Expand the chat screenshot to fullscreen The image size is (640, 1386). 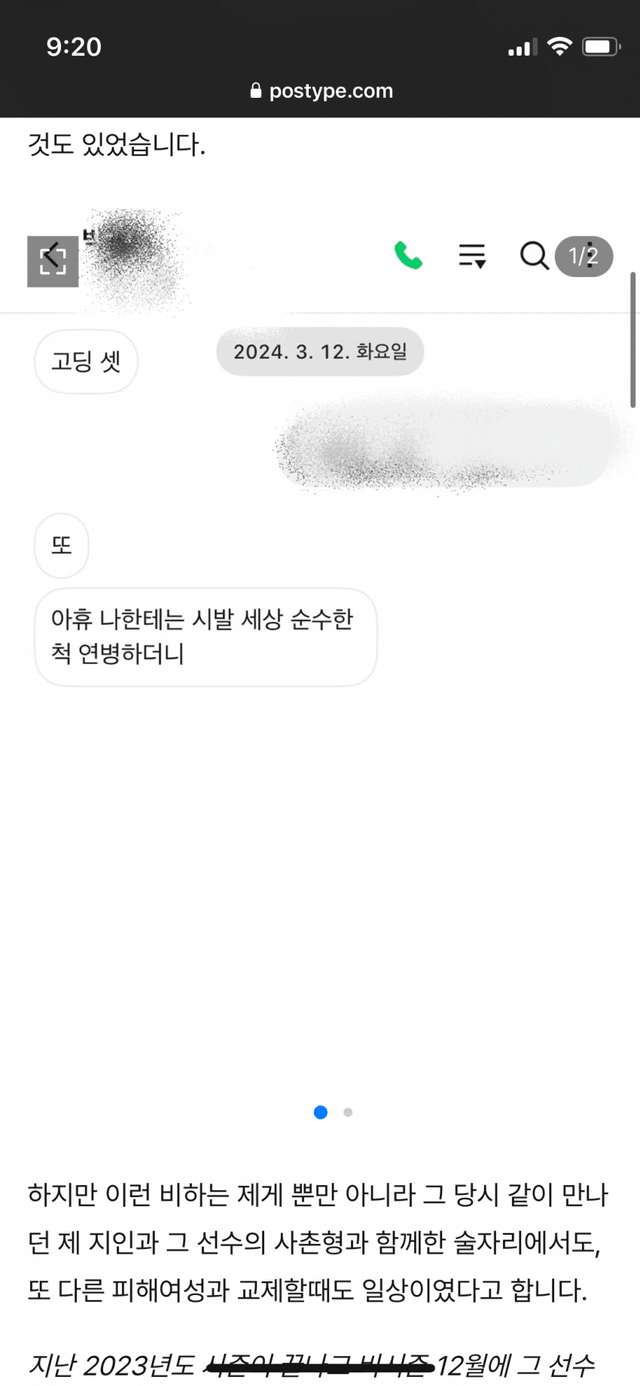tap(52, 262)
